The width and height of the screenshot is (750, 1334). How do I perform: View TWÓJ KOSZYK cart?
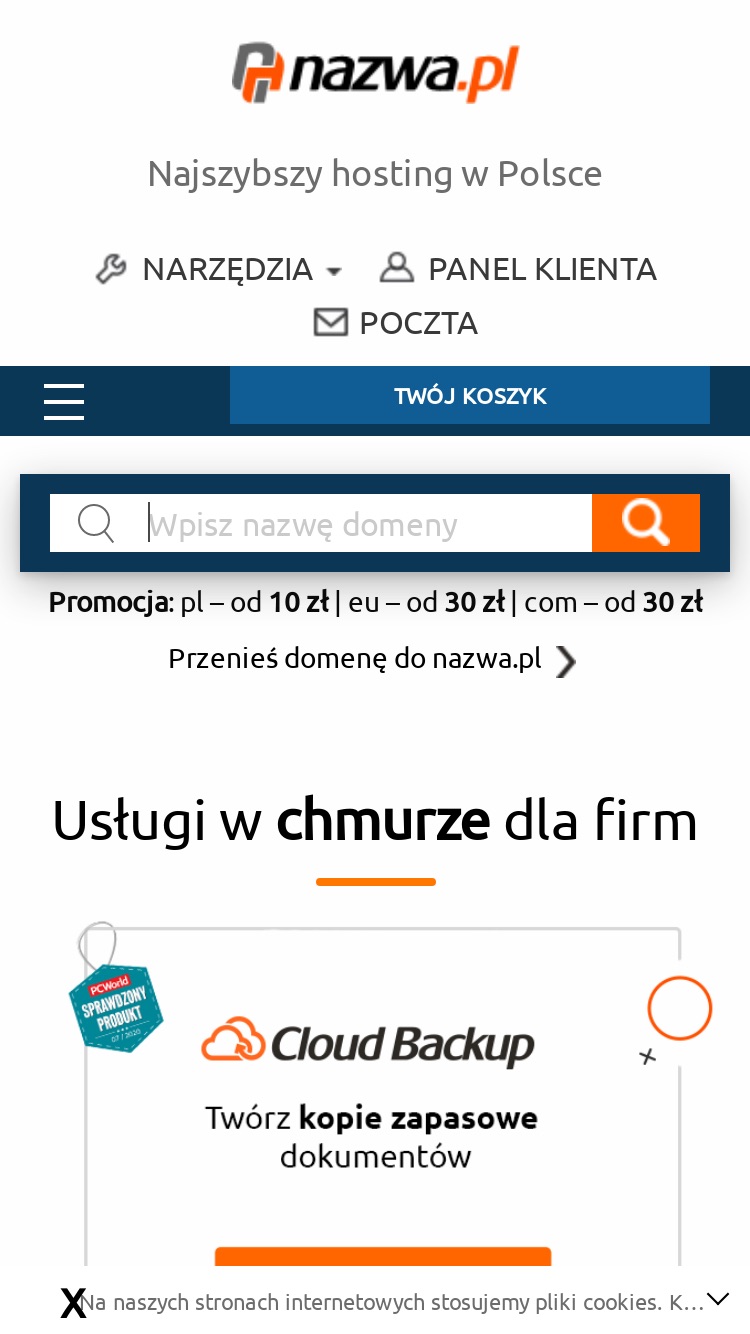[x=470, y=395]
